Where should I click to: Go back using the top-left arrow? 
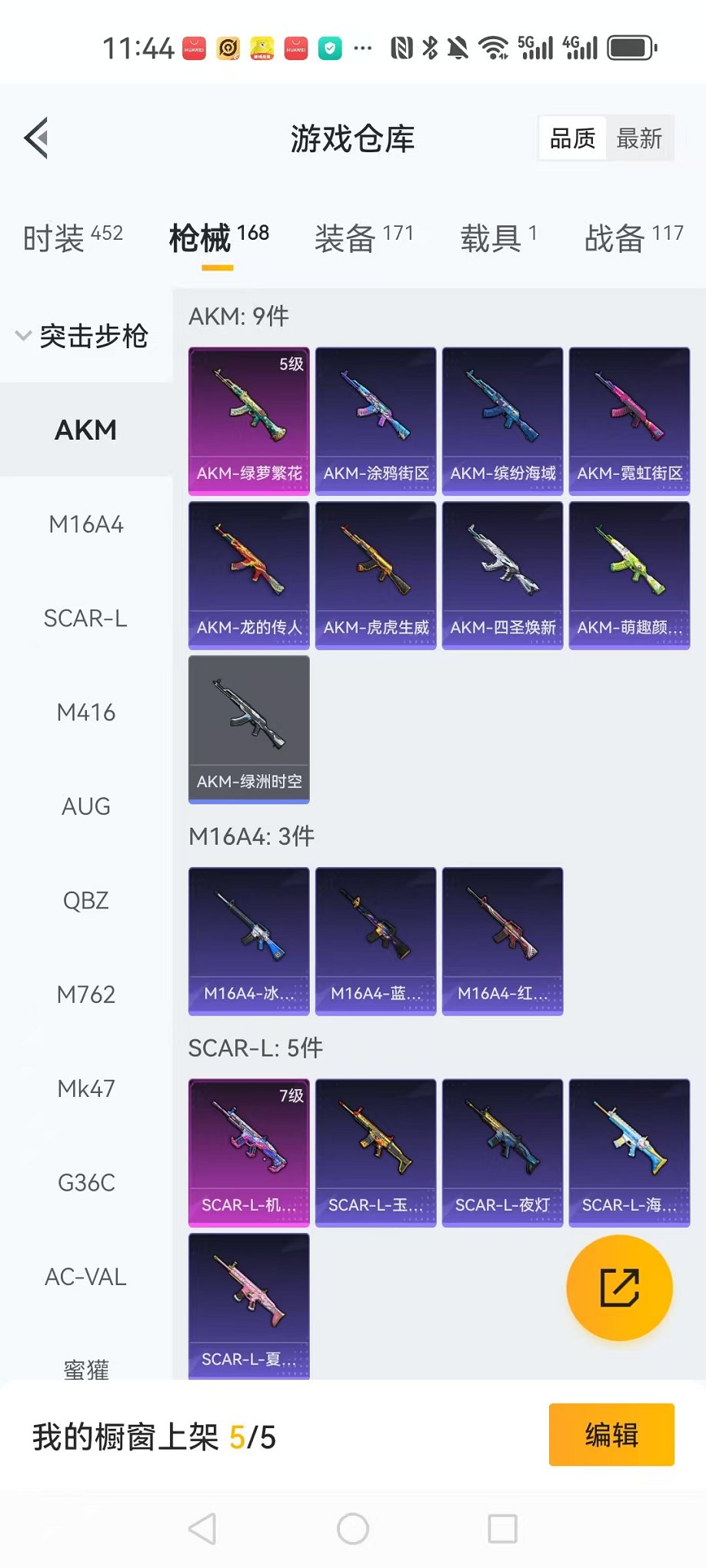[36, 138]
